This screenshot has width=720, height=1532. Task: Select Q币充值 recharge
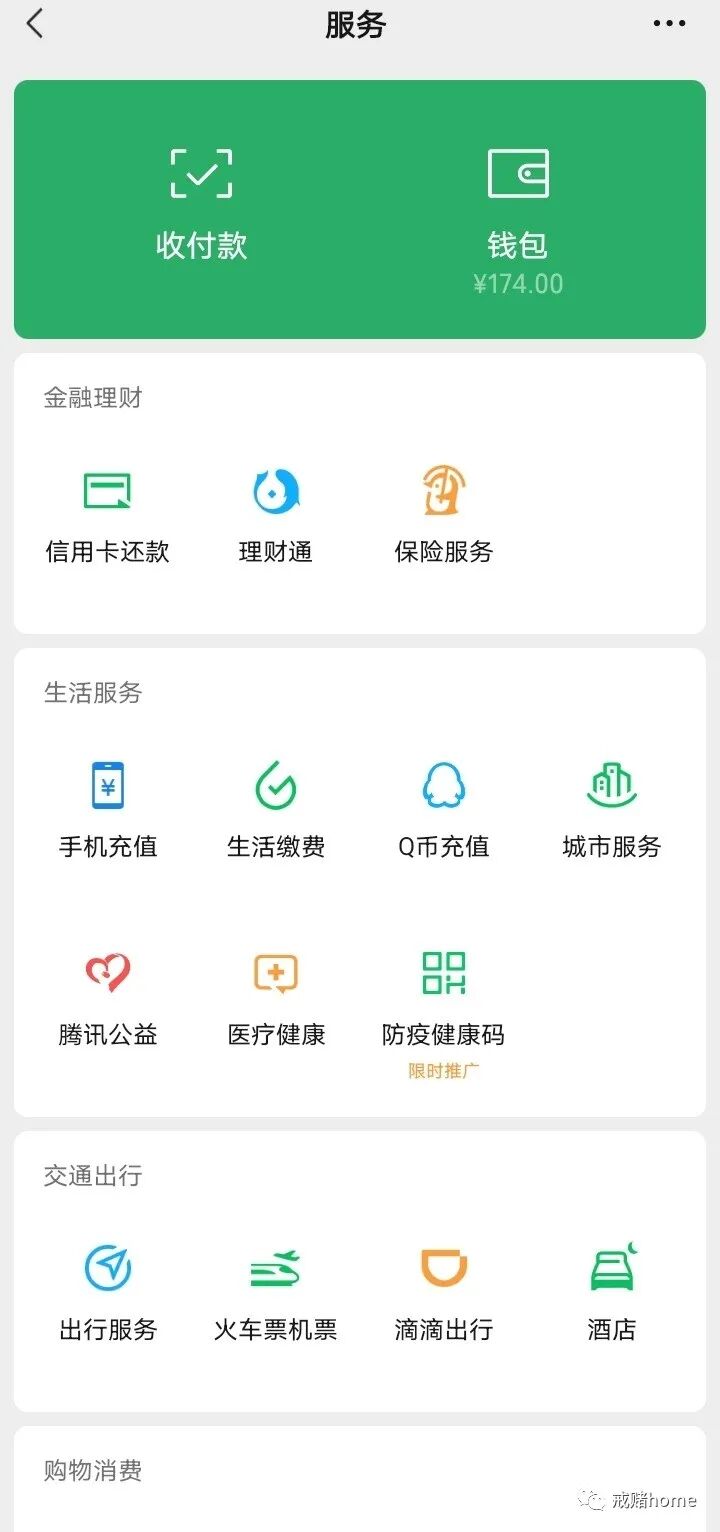(444, 809)
